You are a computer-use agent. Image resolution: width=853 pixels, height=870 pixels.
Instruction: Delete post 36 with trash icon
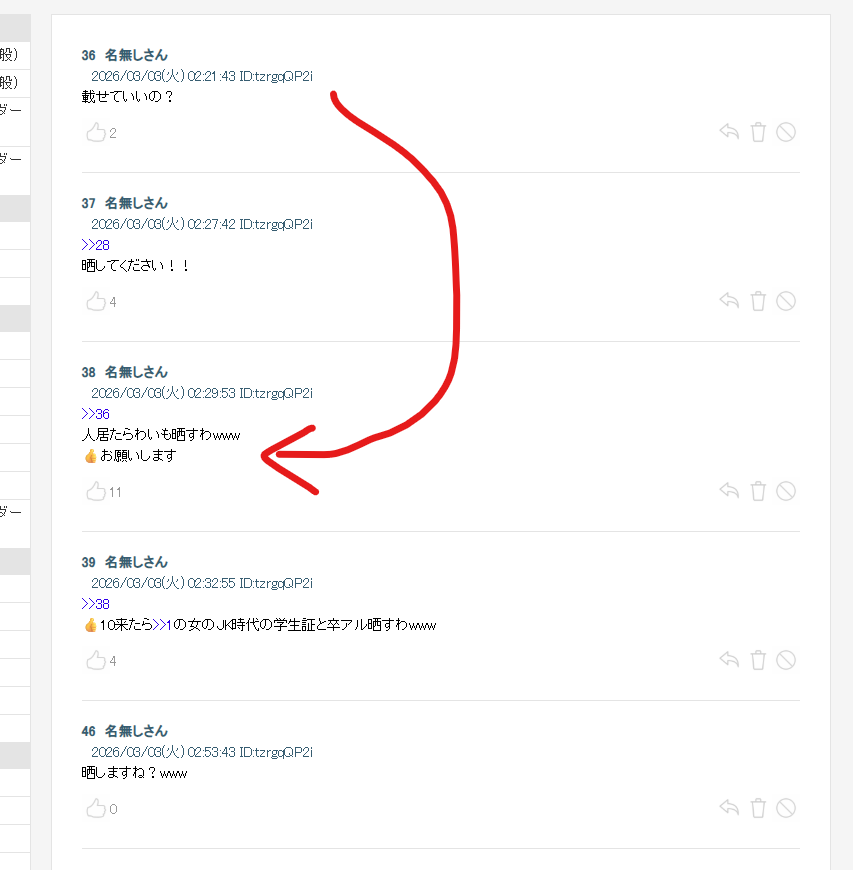(758, 132)
